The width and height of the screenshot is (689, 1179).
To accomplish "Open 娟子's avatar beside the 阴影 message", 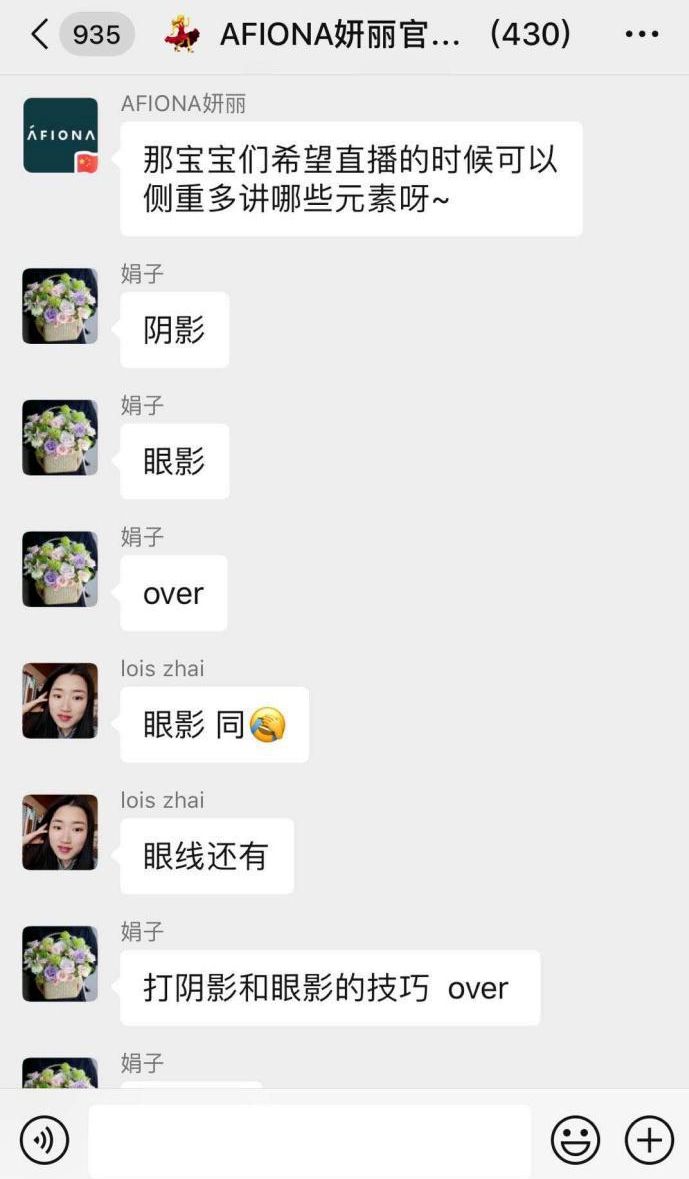I will click(60, 306).
